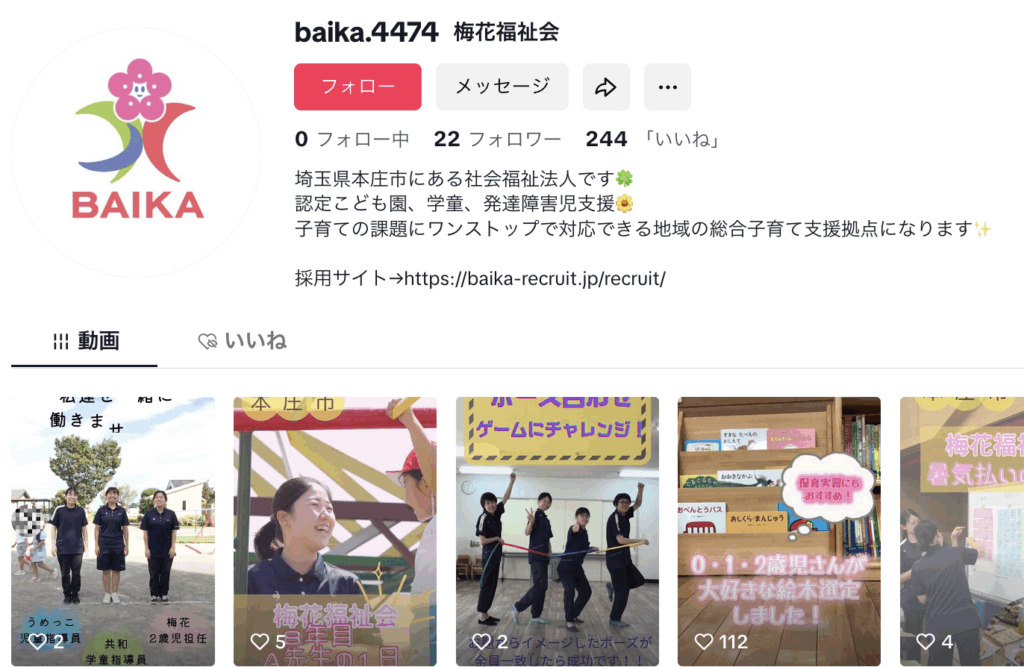1024x667 pixels.
Task: Follow the baika.4474 account
Action: click(357, 87)
